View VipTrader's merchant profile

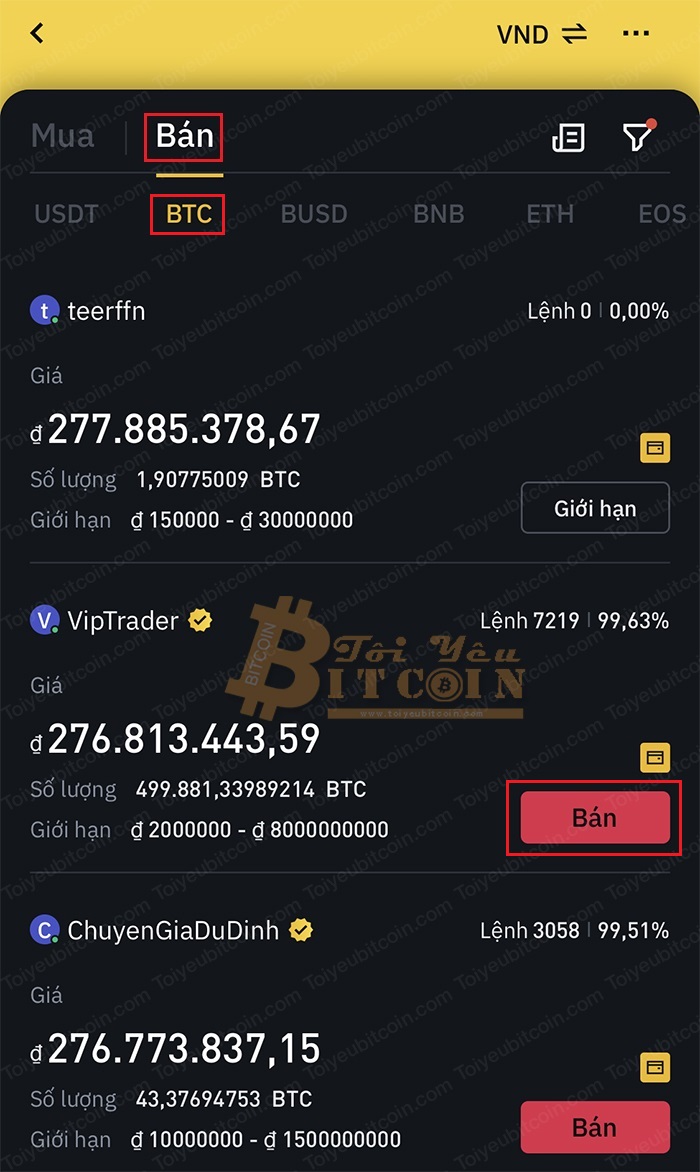point(122,621)
